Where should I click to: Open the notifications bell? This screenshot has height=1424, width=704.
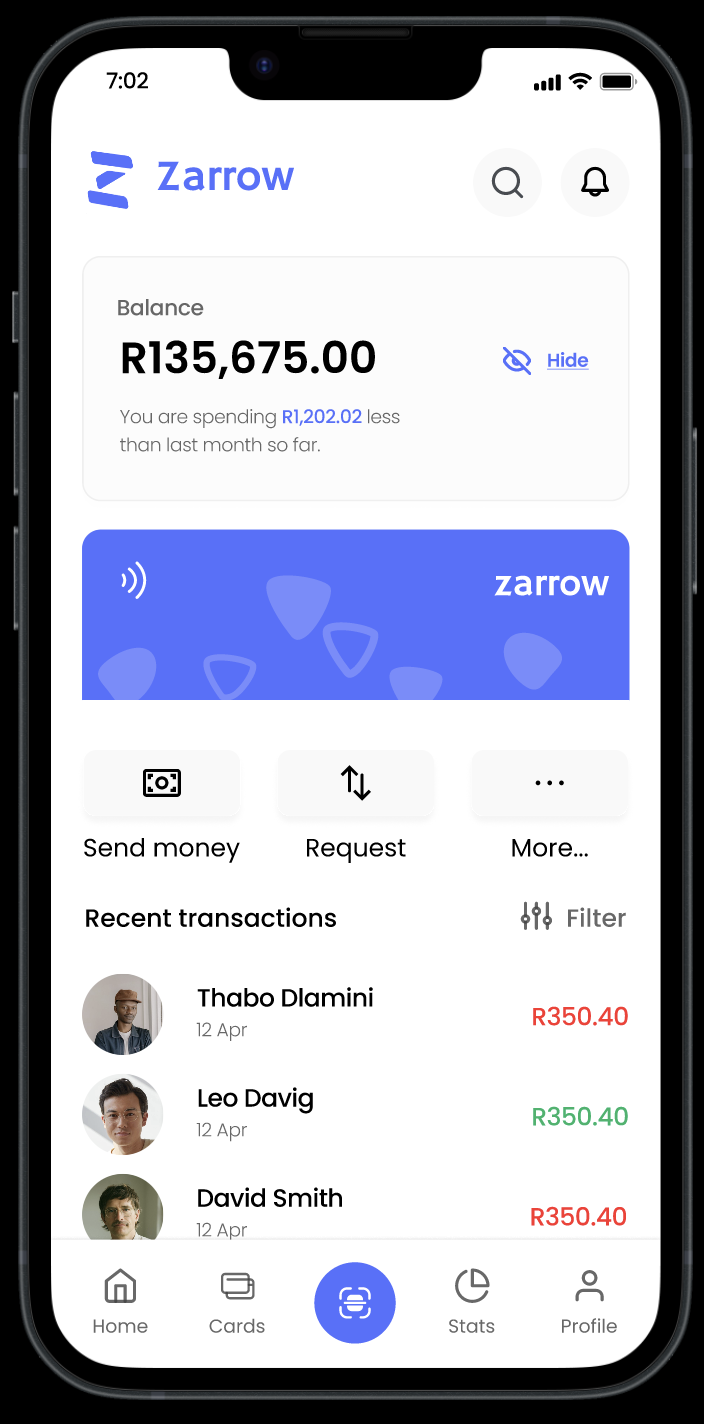[595, 183]
